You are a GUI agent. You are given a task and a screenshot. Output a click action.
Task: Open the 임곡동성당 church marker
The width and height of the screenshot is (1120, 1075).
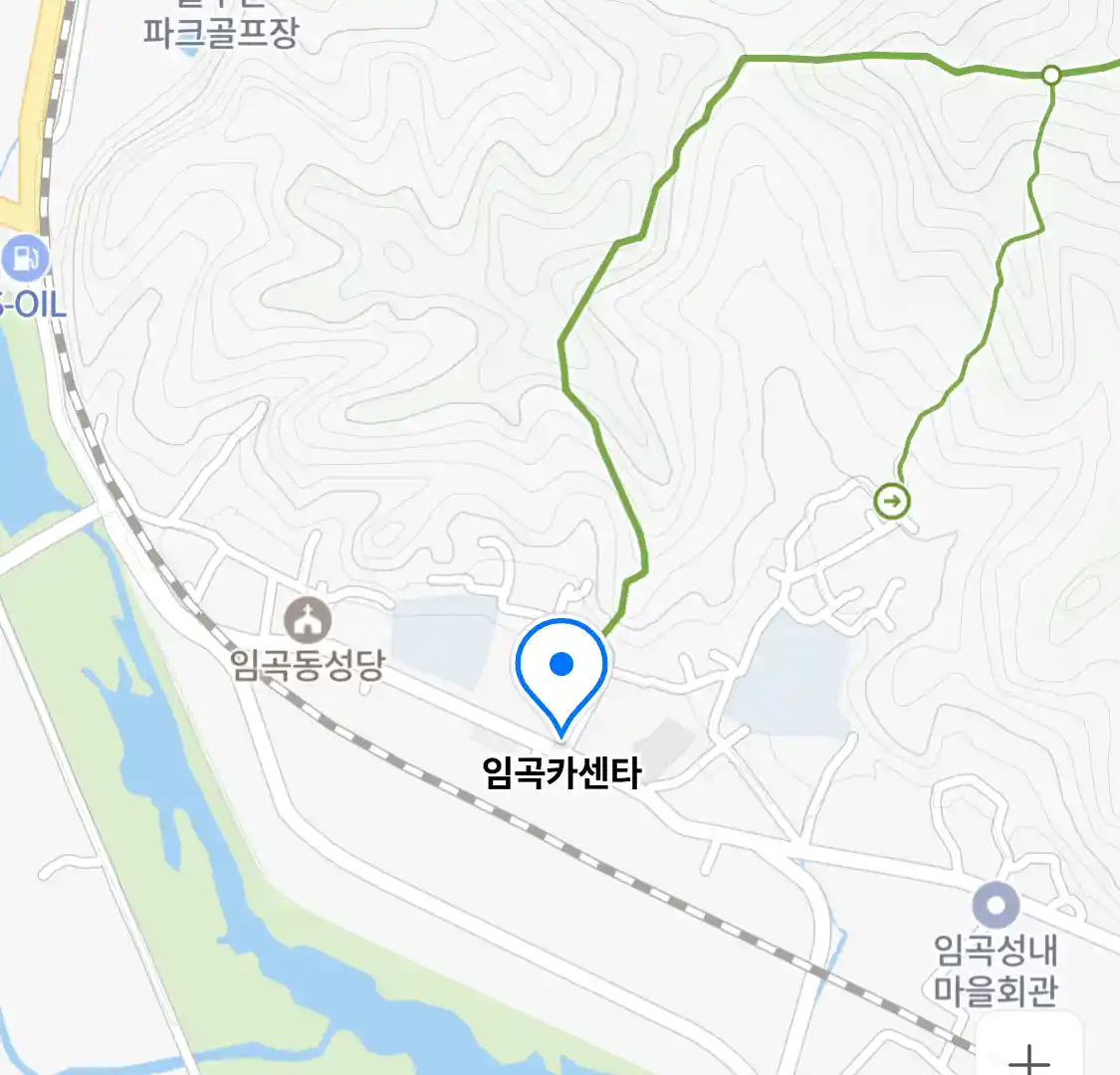coord(307,622)
